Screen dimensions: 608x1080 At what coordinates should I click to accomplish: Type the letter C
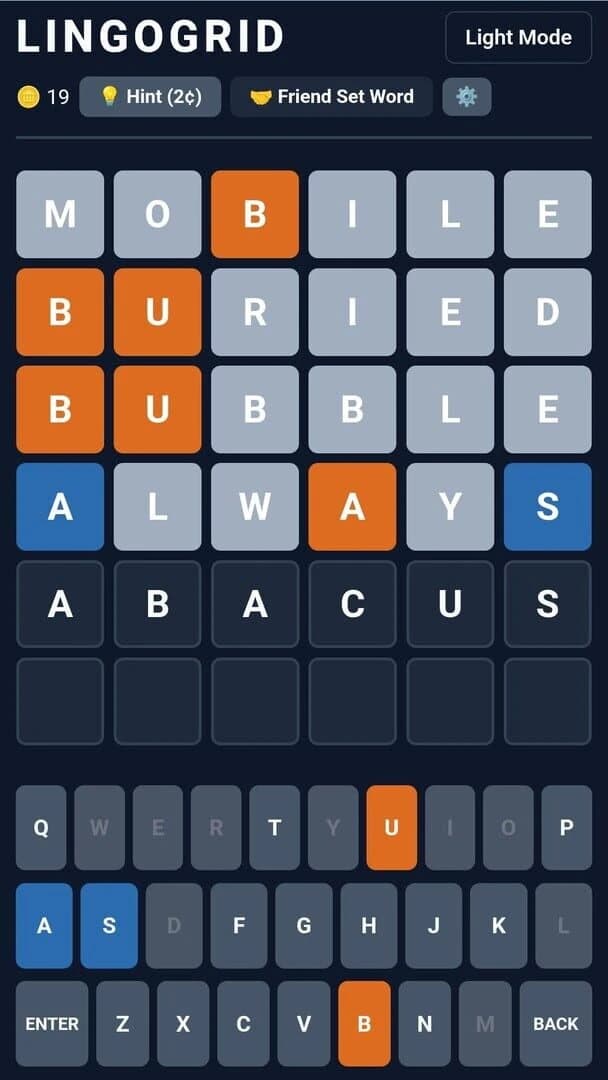[243, 1024]
